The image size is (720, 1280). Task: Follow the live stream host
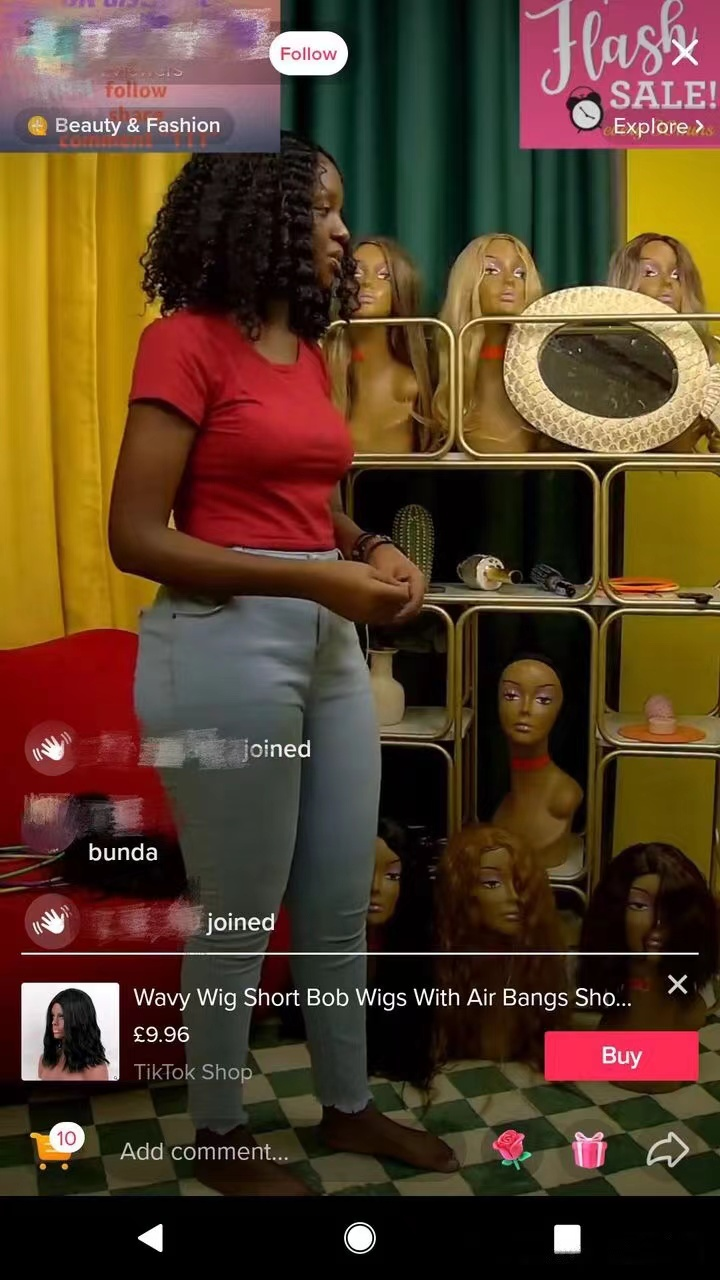coord(308,54)
